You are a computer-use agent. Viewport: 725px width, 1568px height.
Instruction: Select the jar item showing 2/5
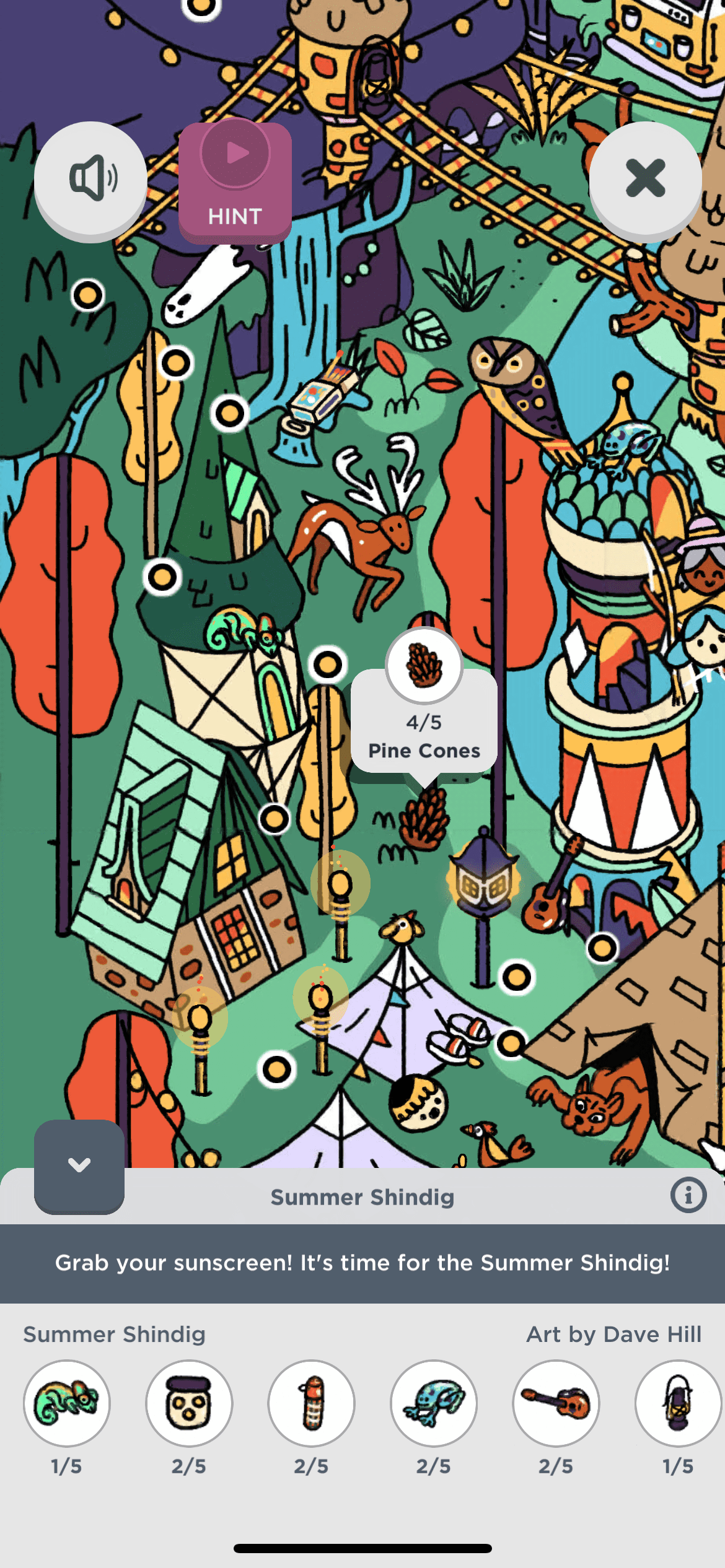[189, 1403]
